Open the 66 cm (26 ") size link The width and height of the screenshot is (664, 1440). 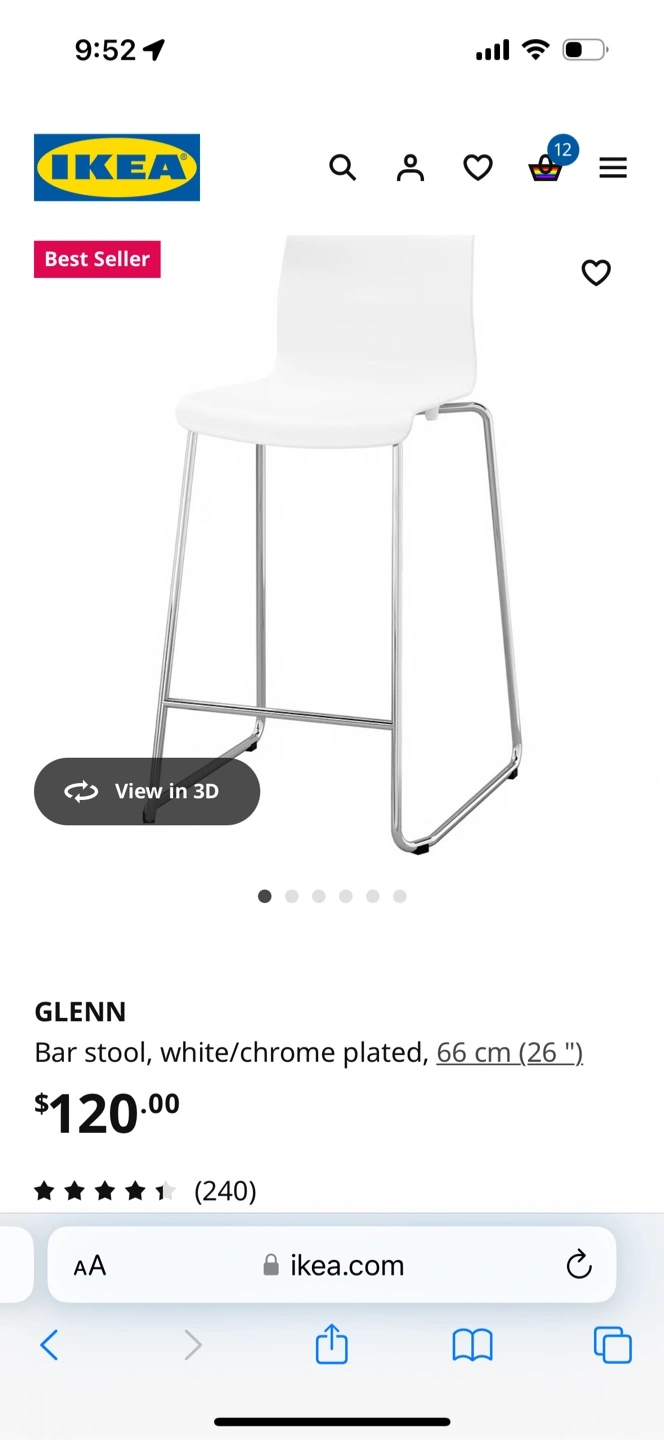510,1052
